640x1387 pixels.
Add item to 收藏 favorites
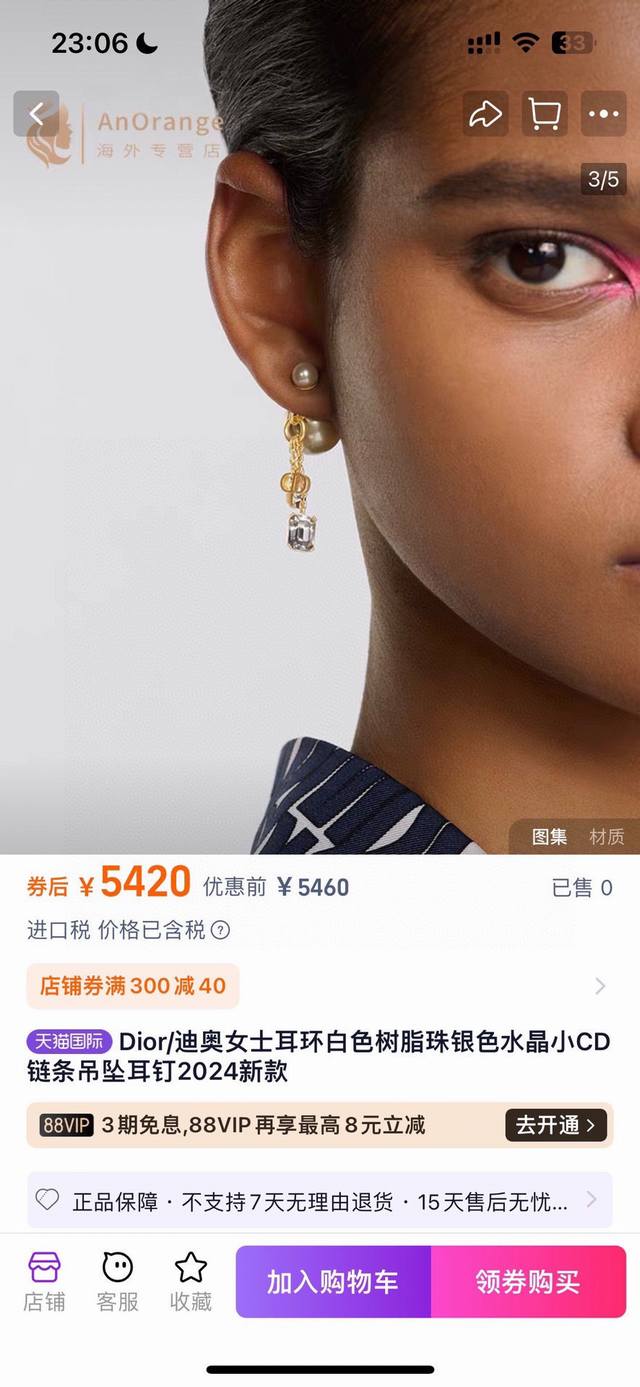pos(190,1281)
